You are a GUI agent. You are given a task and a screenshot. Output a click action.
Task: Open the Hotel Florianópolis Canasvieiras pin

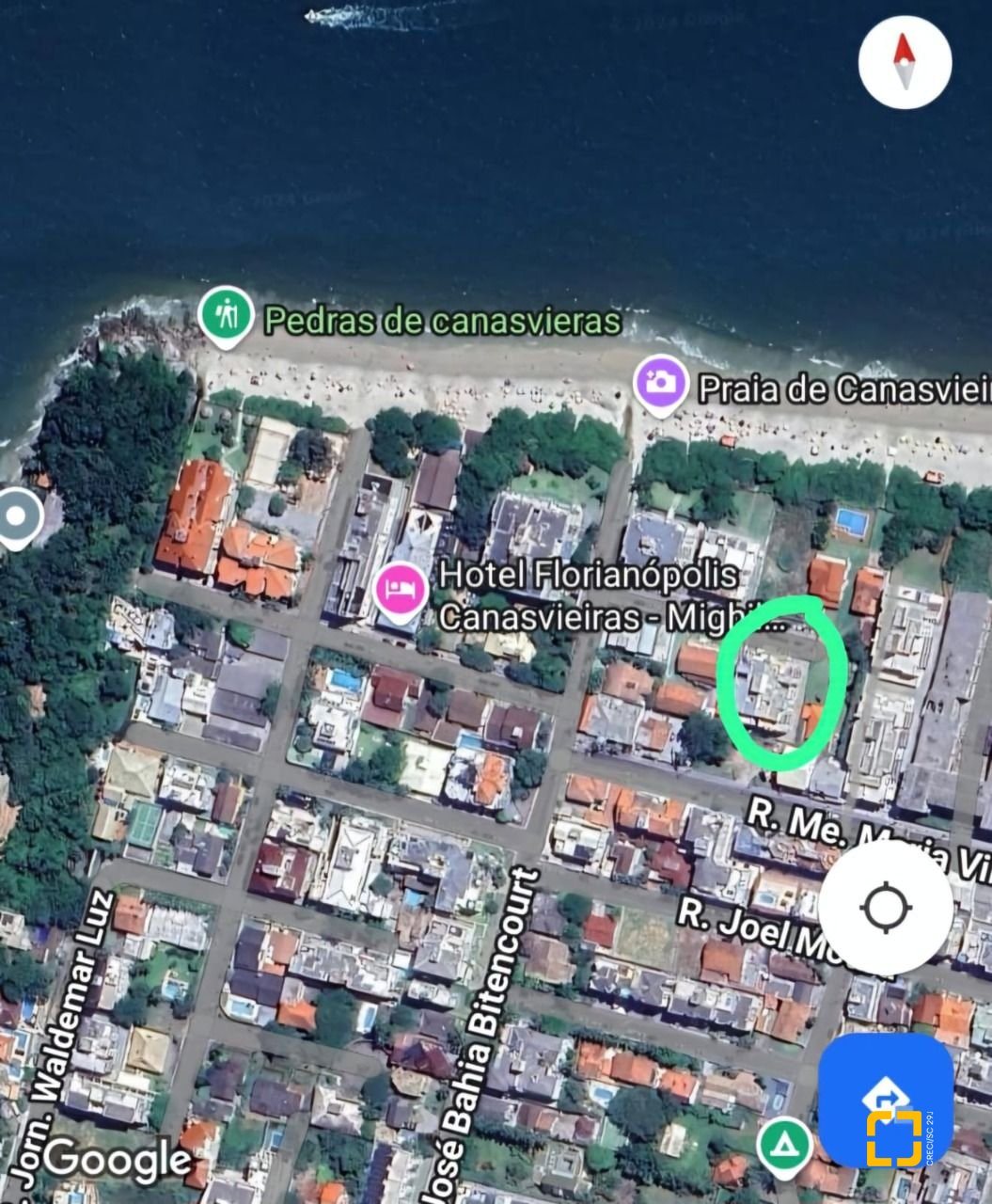tap(402, 590)
